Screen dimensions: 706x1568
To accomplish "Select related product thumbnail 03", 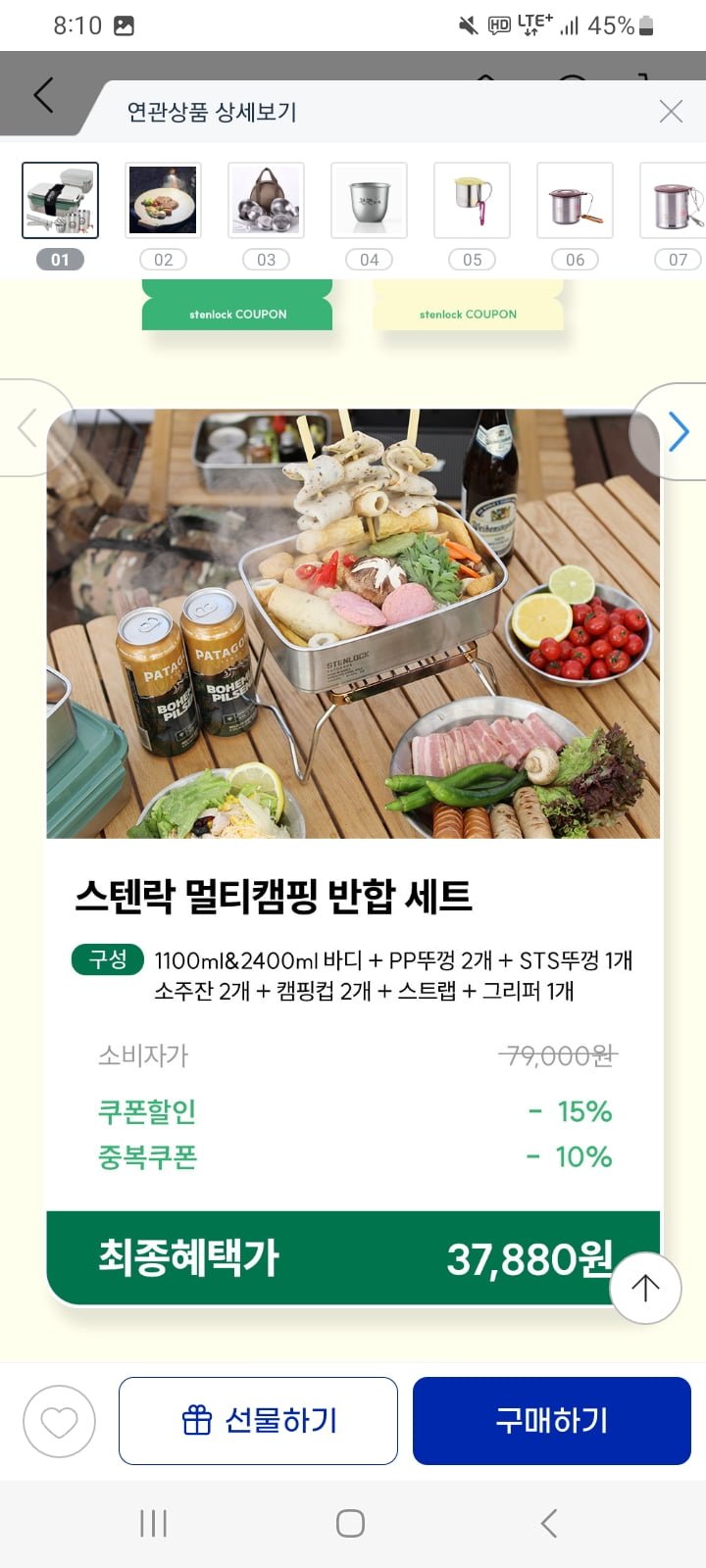I will 266,201.
